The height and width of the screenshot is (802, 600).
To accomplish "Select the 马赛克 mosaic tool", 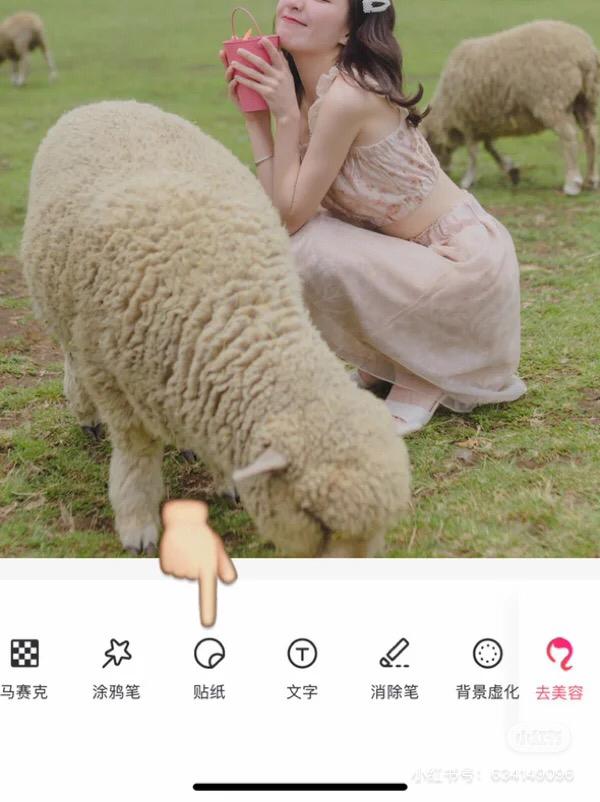I will [x=24, y=668].
